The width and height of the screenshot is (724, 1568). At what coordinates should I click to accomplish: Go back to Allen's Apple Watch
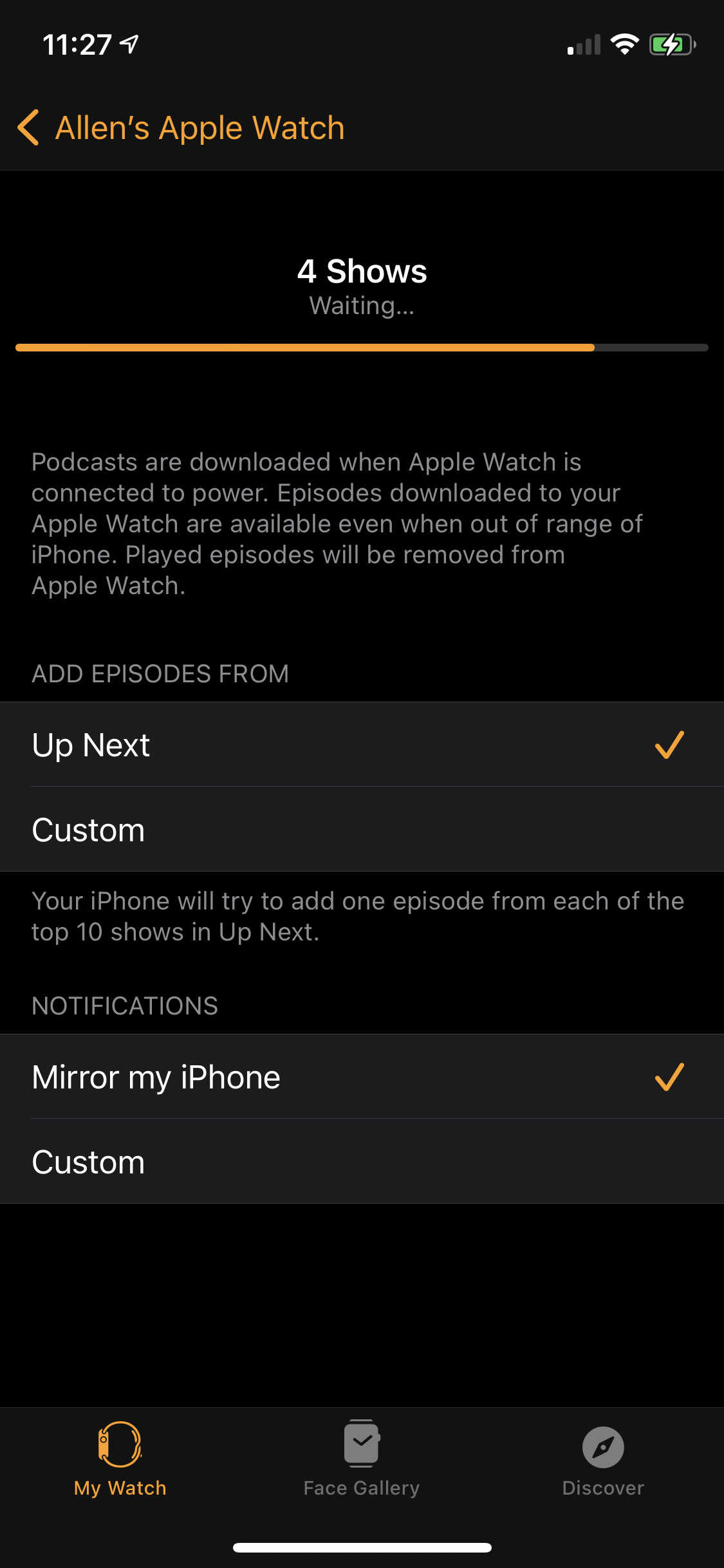tap(180, 127)
